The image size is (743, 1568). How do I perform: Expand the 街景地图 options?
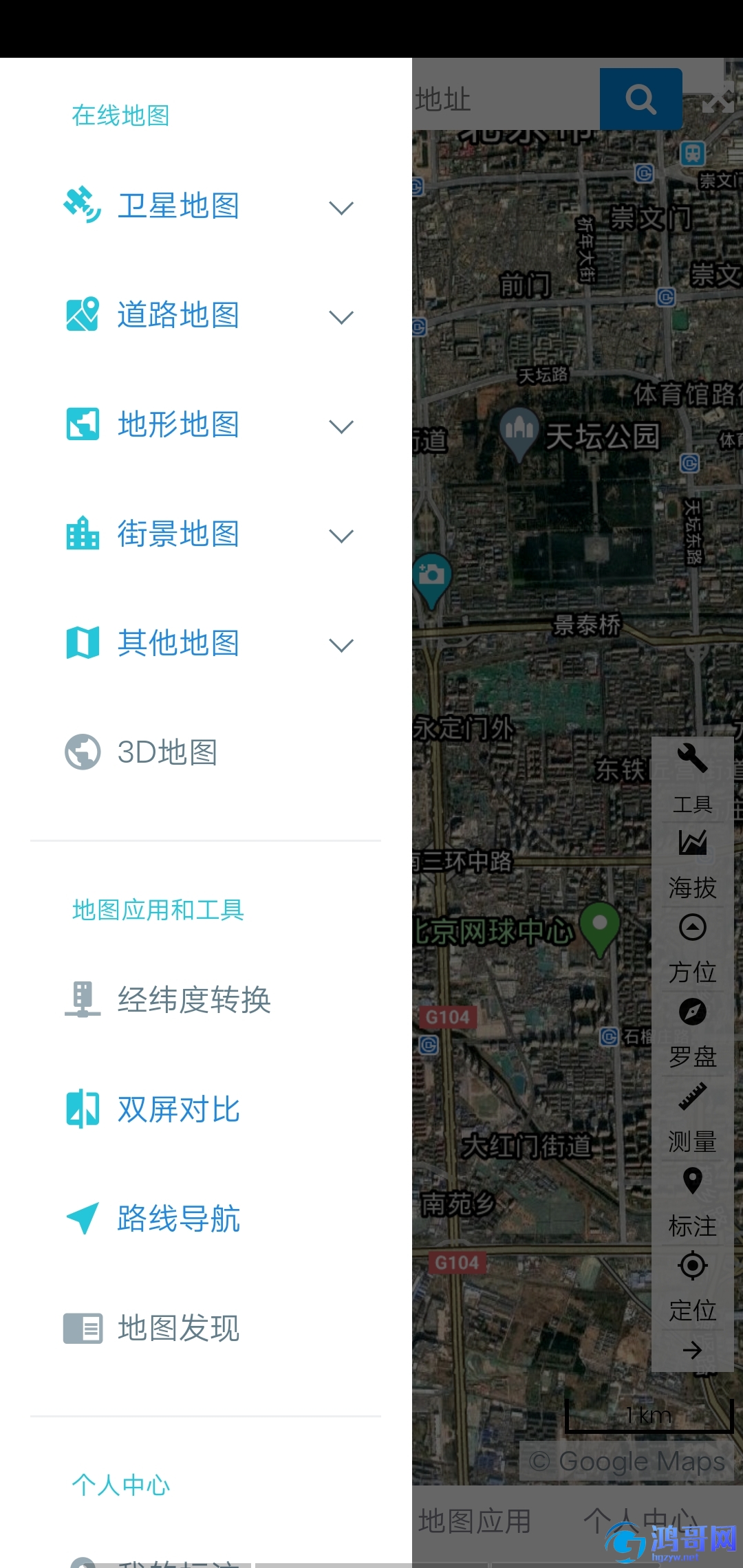pyautogui.click(x=206, y=534)
